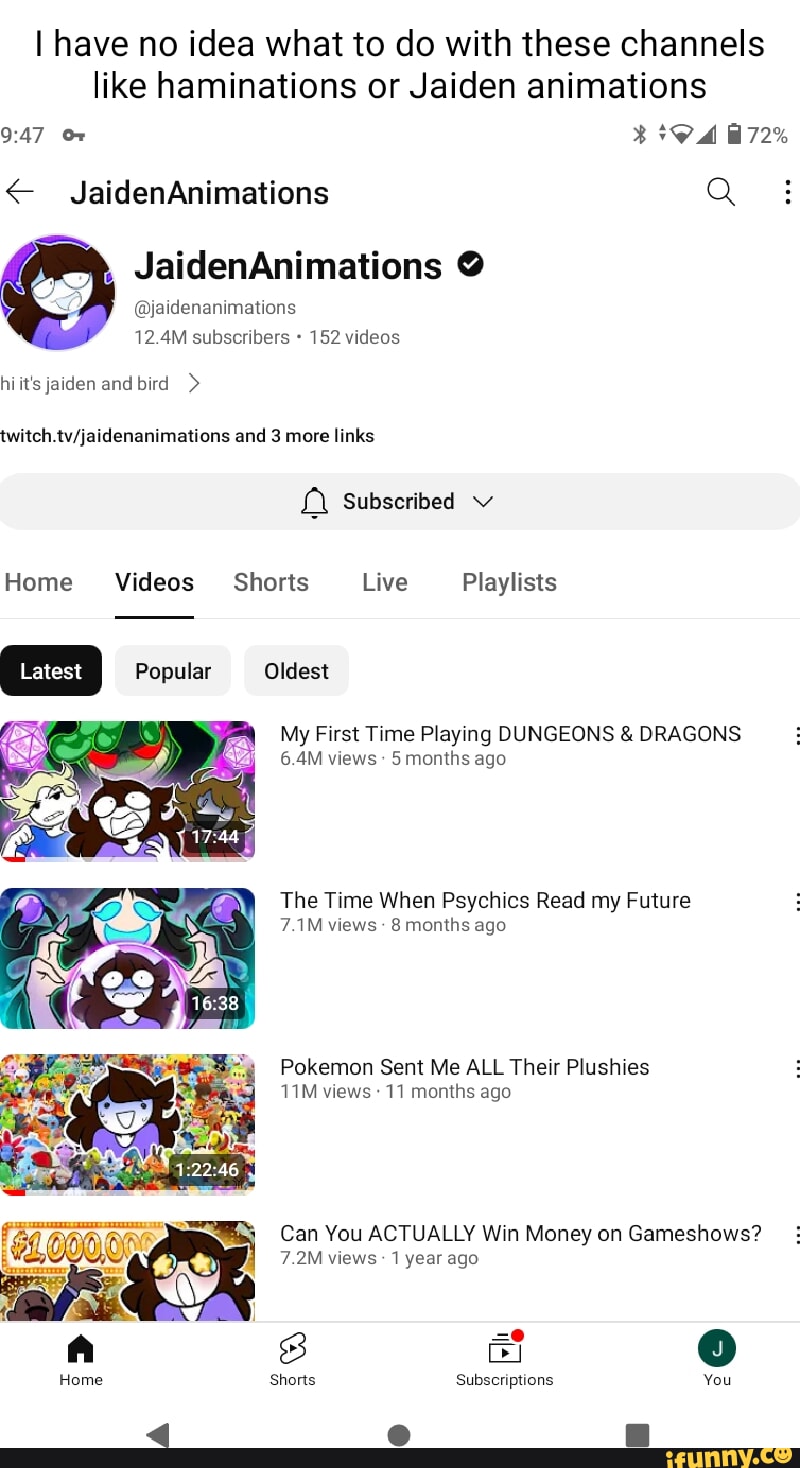Screen dimensions: 800x1468
Task: Sort videos by Popular
Action: (173, 671)
